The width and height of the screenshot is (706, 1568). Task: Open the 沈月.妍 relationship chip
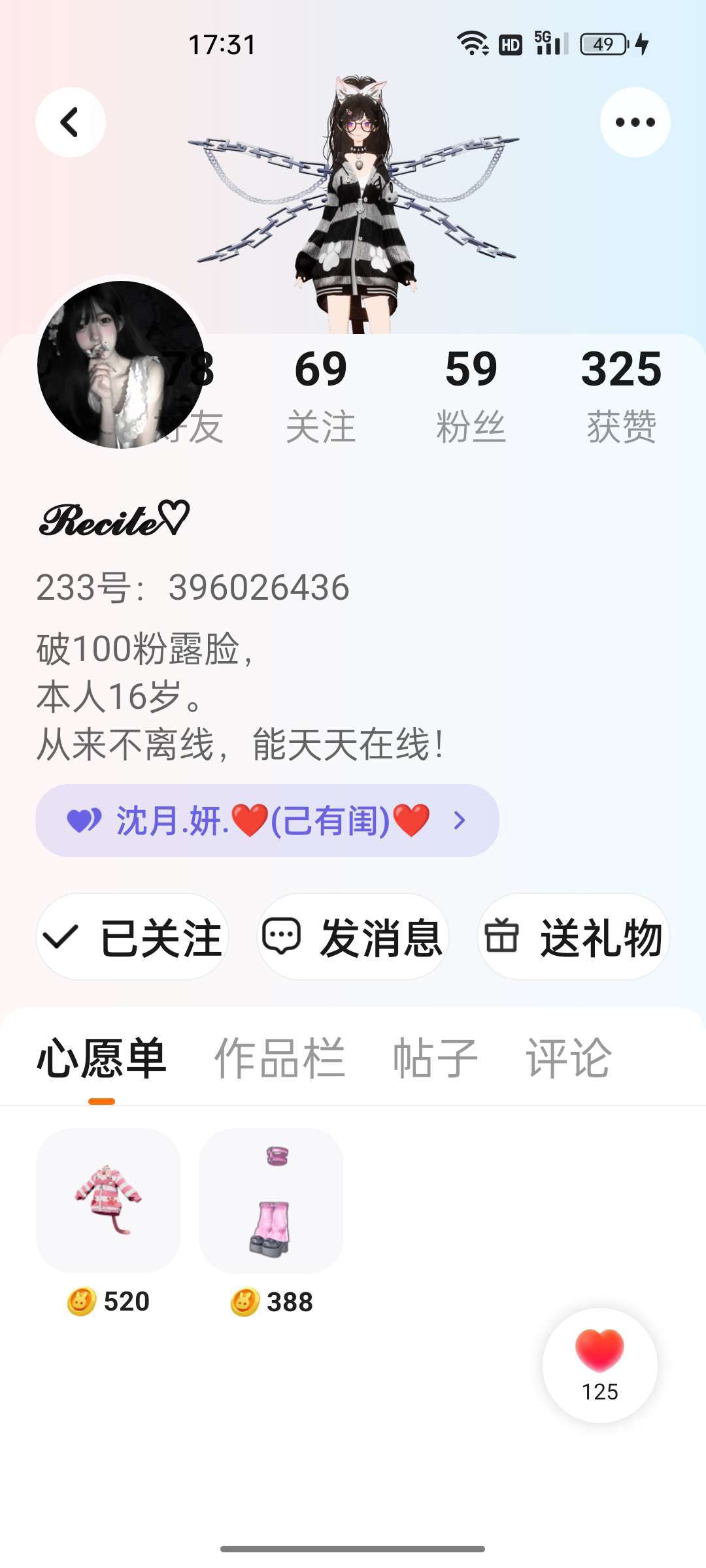pyautogui.click(x=267, y=821)
